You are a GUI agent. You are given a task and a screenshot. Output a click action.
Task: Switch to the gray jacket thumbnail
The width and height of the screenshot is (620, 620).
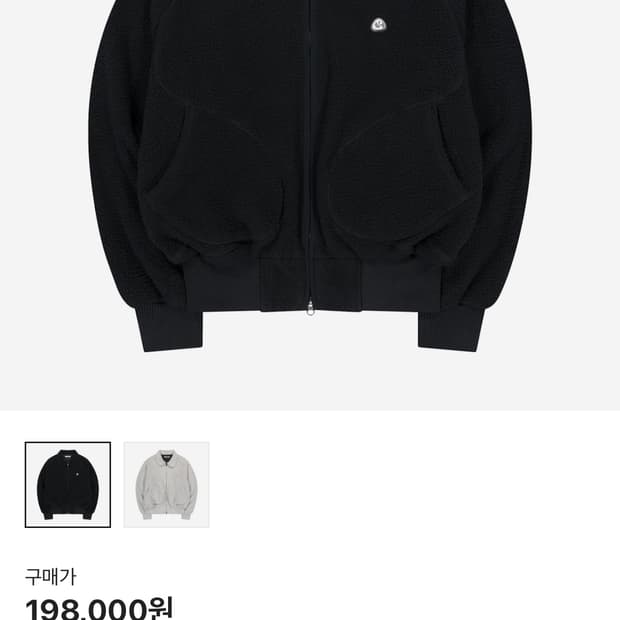[x=166, y=484]
